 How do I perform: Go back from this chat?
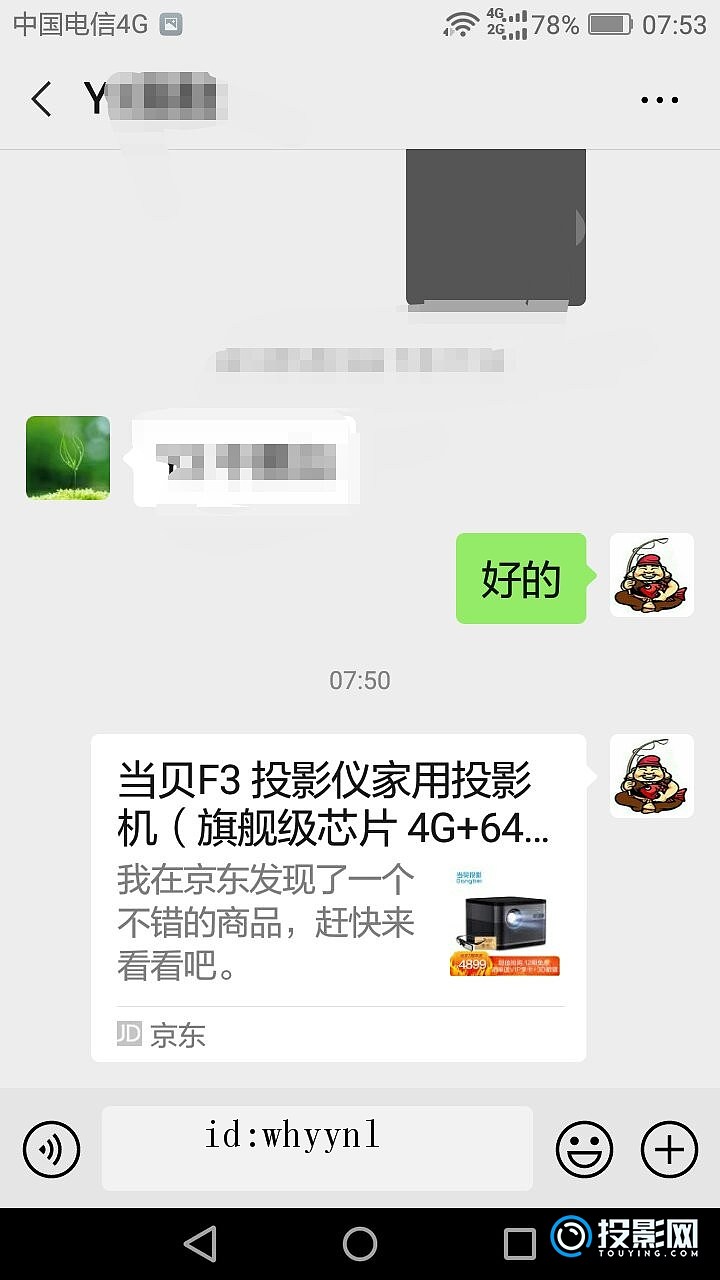tap(41, 99)
